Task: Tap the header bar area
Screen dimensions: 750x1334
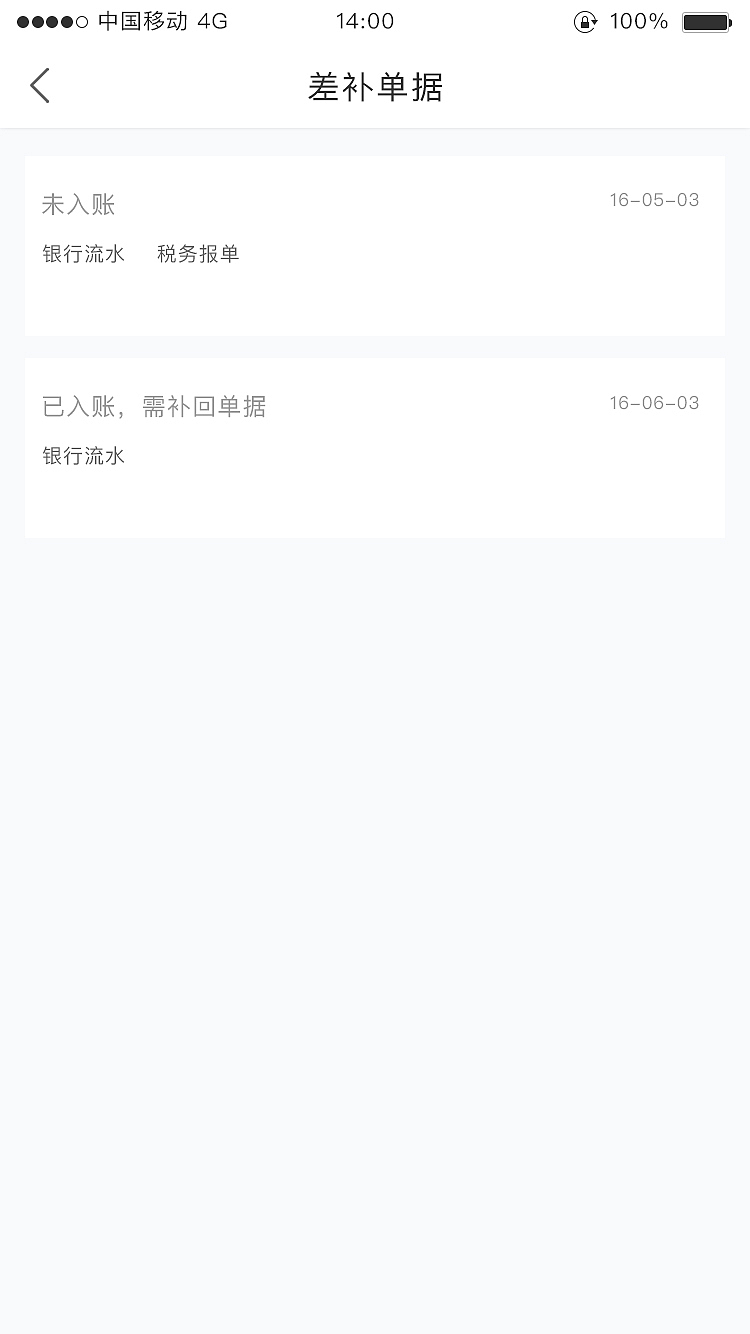Action: coord(375,85)
